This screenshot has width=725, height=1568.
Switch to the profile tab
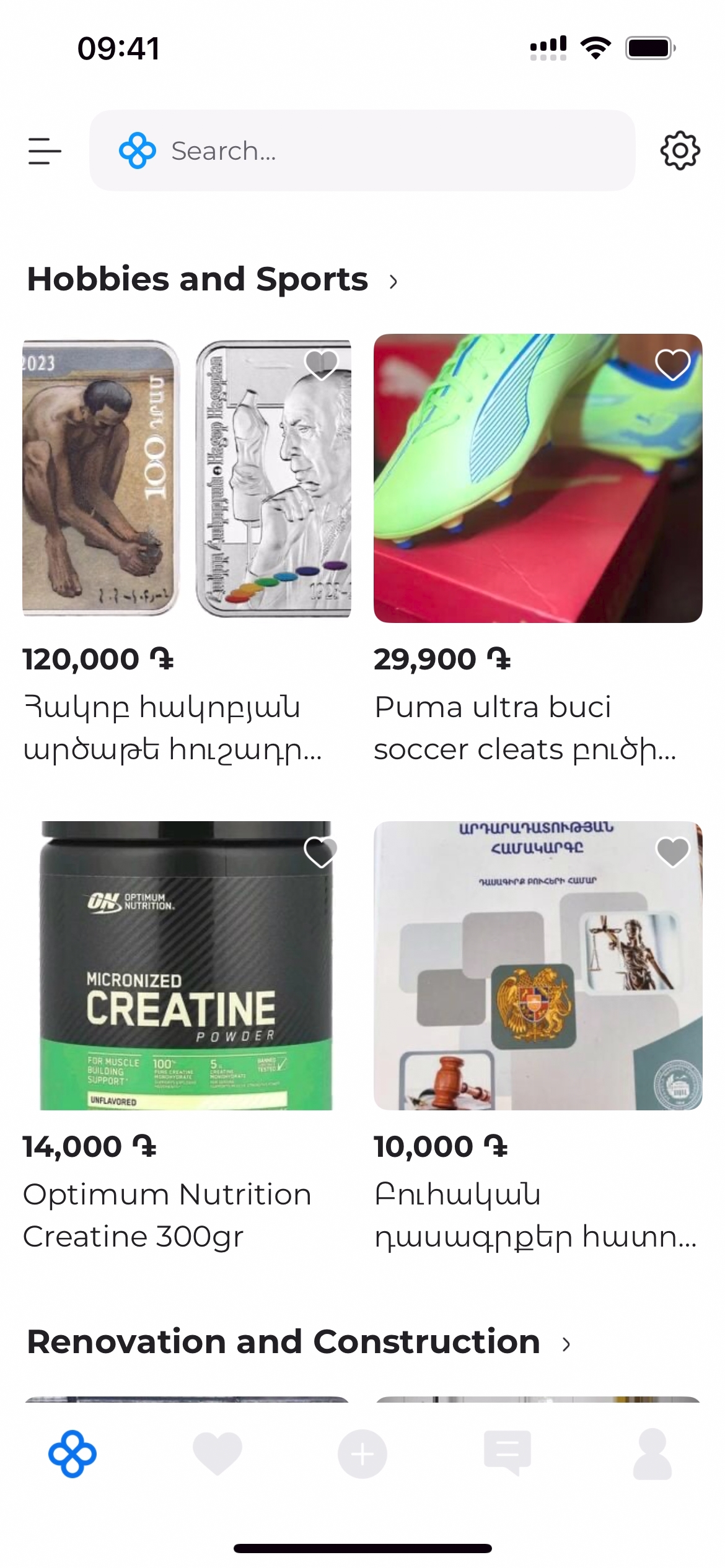click(x=652, y=1454)
